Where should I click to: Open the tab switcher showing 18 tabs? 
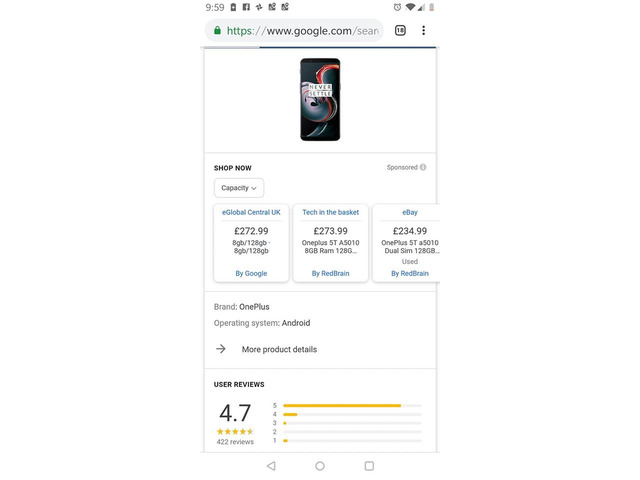(400, 31)
